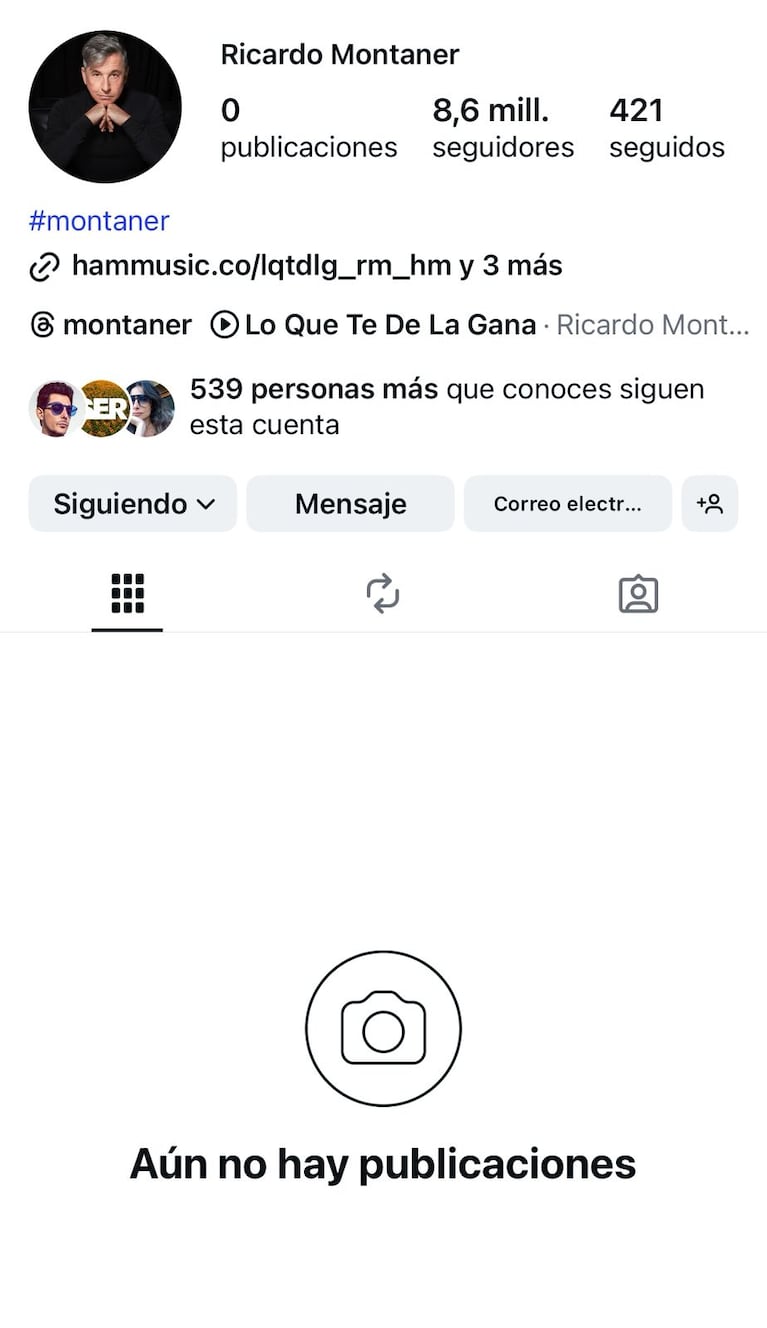The width and height of the screenshot is (767, 1328).
Task: Tap the suggested accounts person-plus icon
Action: click(710, 503)
